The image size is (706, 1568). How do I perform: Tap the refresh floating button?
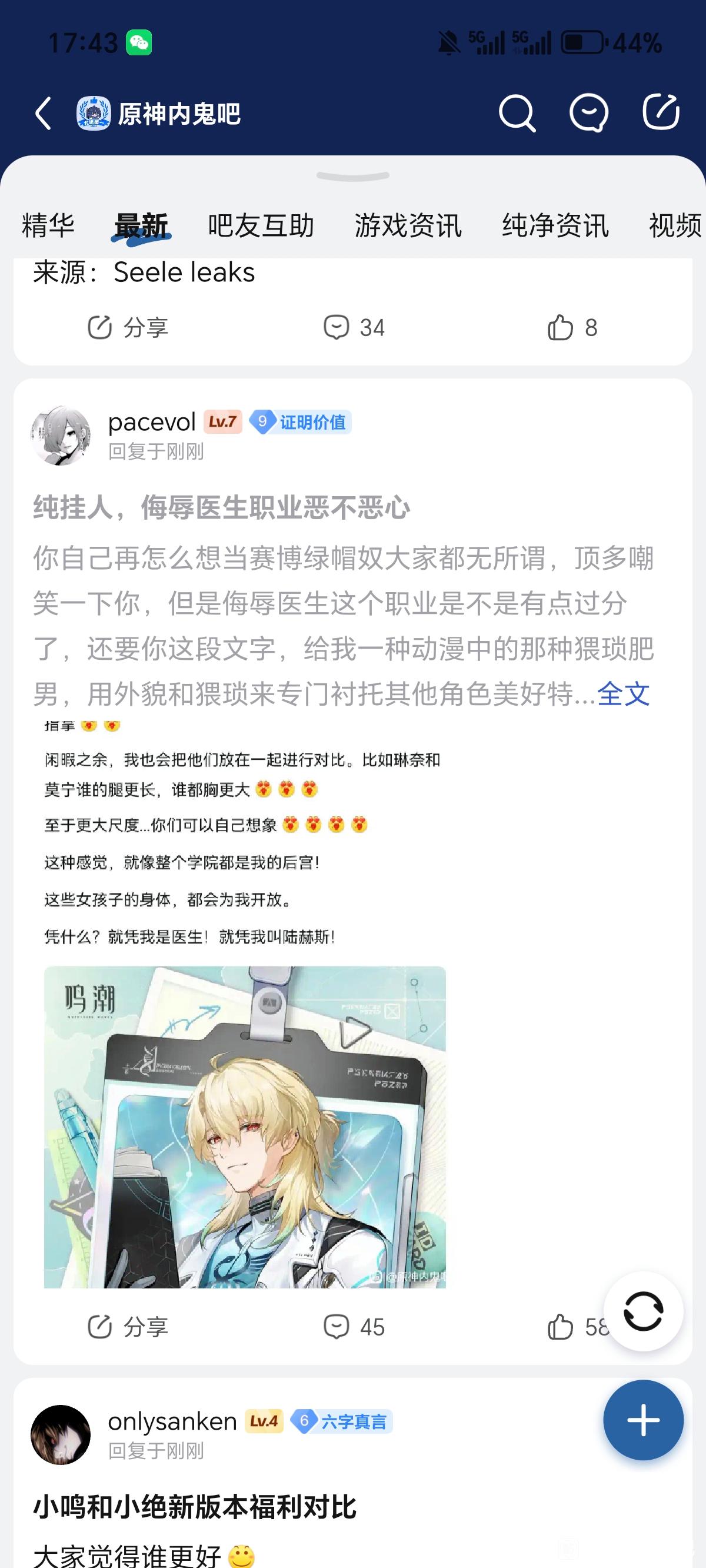click(643, 1311)
